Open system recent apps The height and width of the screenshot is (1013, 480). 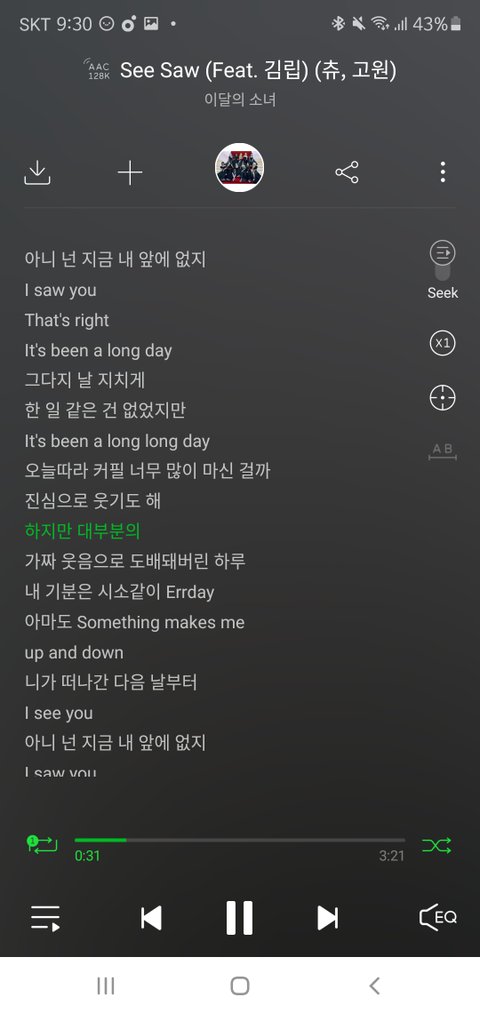click(x=105, y=985)
